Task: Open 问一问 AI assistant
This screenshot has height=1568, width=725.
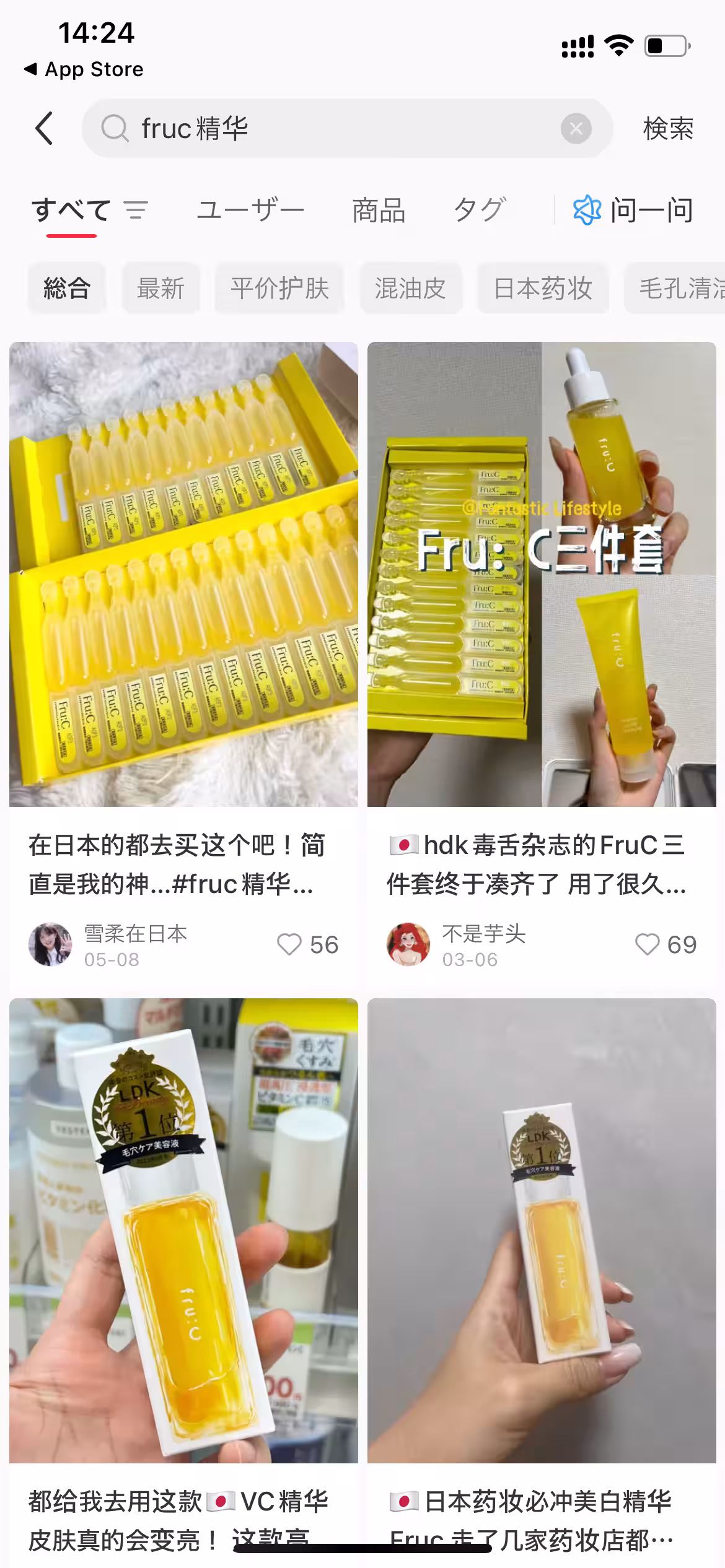Action: 633,211
